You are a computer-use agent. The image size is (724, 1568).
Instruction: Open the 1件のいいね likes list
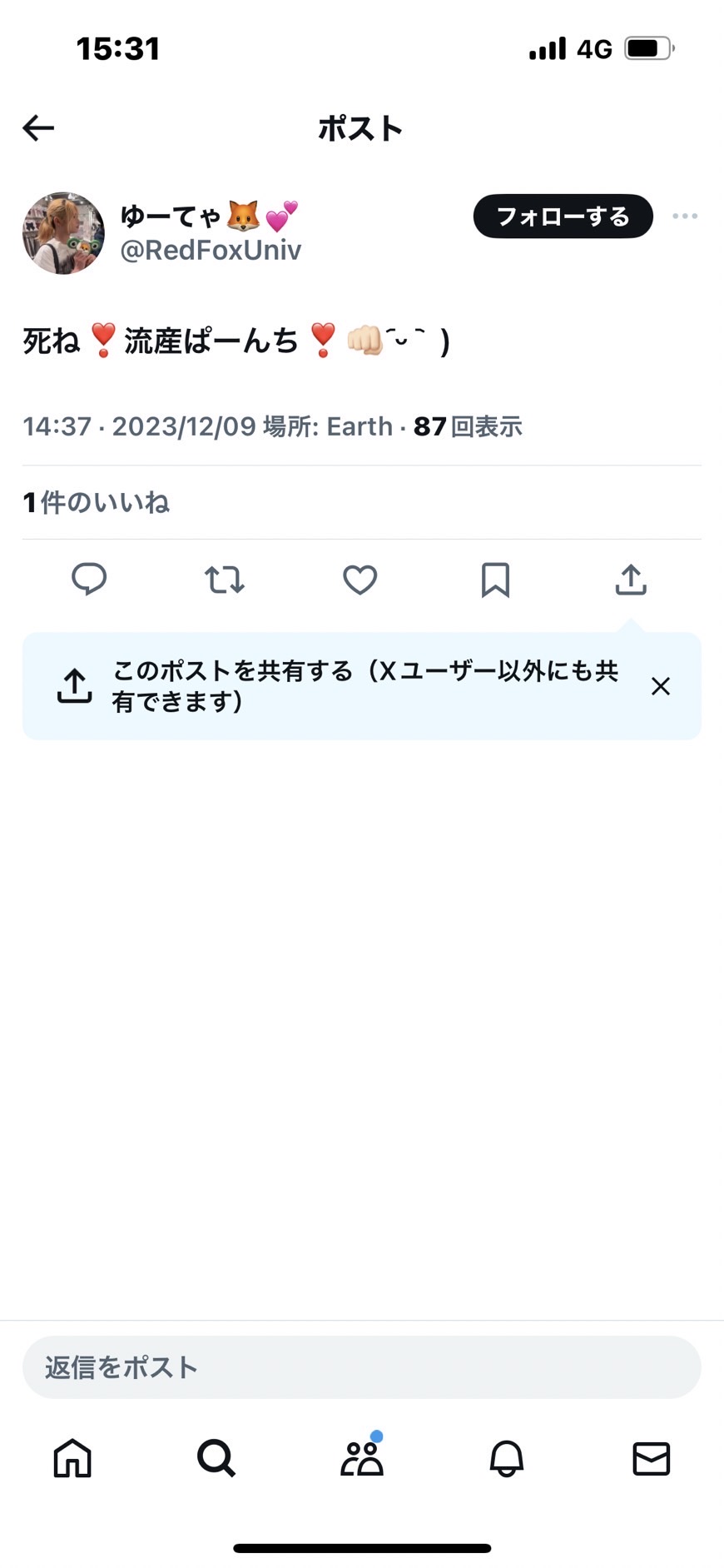tap(97, 502)
